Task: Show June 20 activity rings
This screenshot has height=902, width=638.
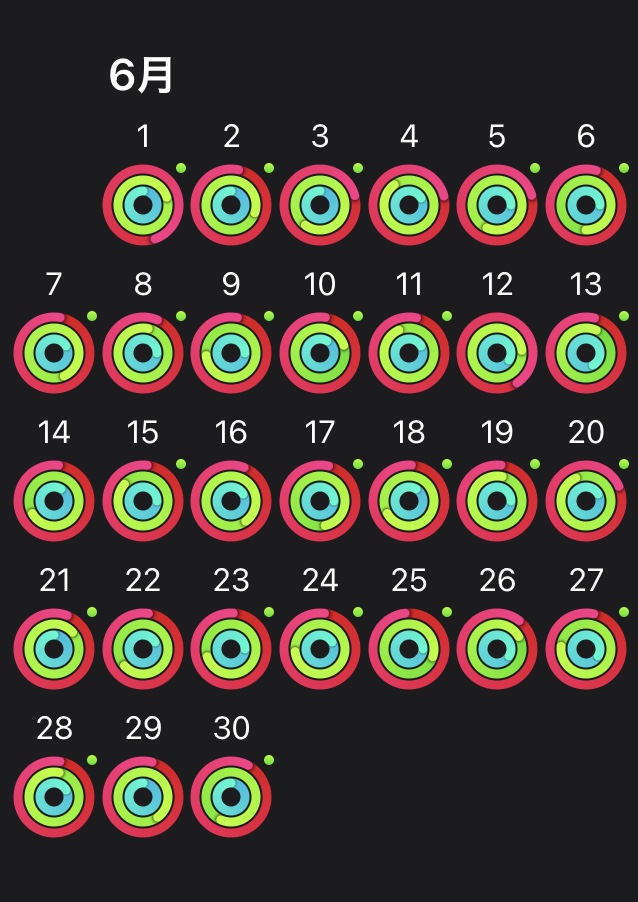Action: click(x=586, y=501)
